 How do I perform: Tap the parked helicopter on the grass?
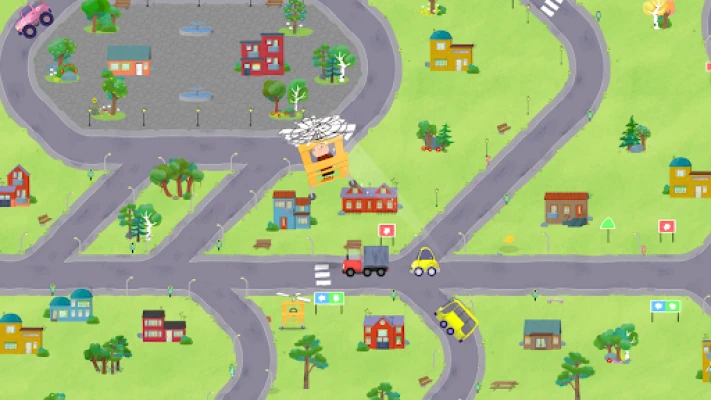pos(293,312)
